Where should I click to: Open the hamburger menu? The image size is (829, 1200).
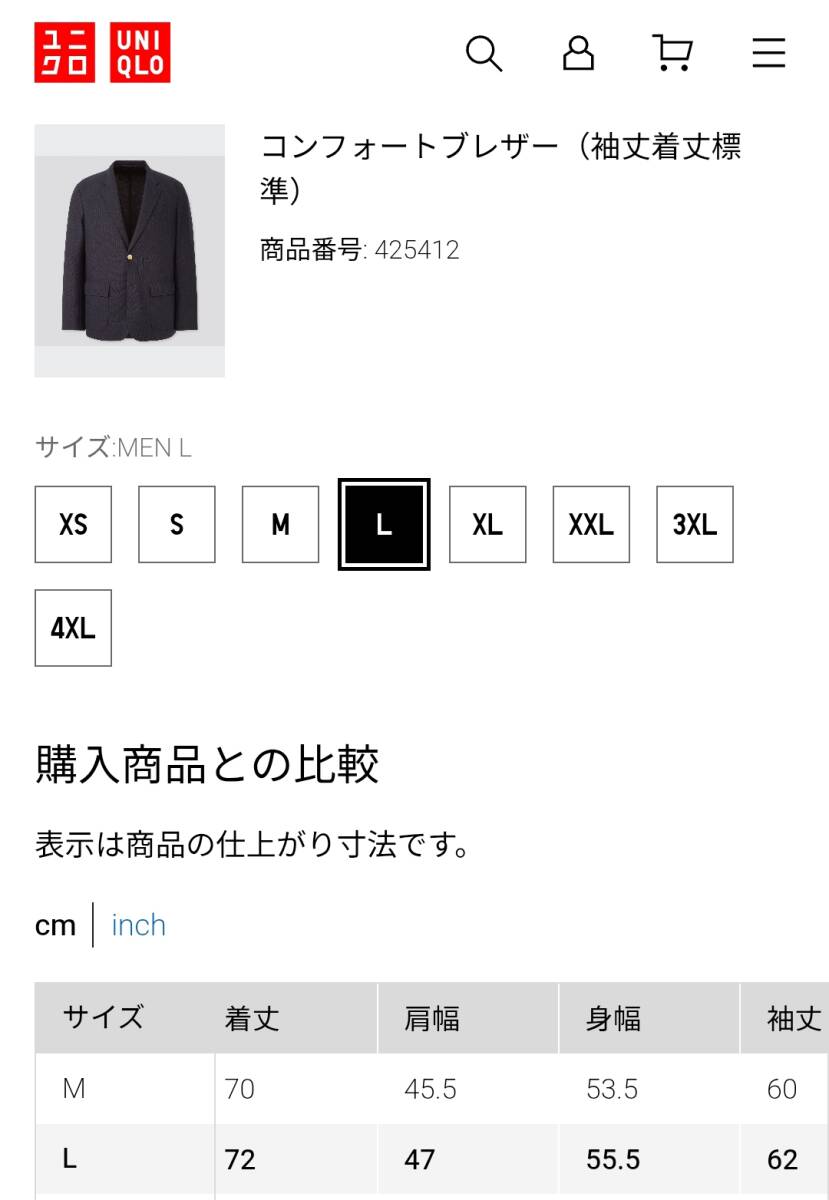[x=768, y=53]
